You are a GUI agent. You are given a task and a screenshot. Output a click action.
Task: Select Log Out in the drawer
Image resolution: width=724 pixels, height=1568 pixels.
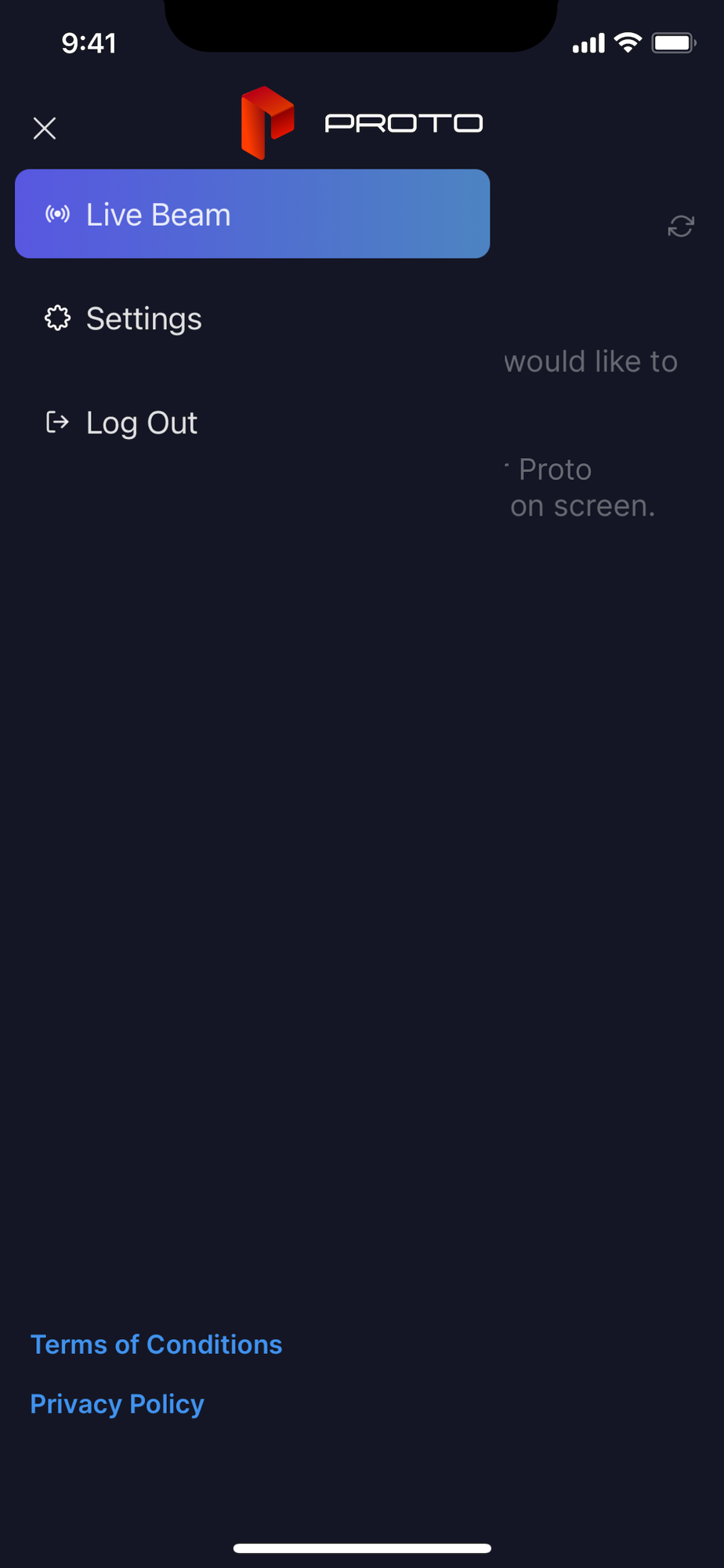coord(141,423)
